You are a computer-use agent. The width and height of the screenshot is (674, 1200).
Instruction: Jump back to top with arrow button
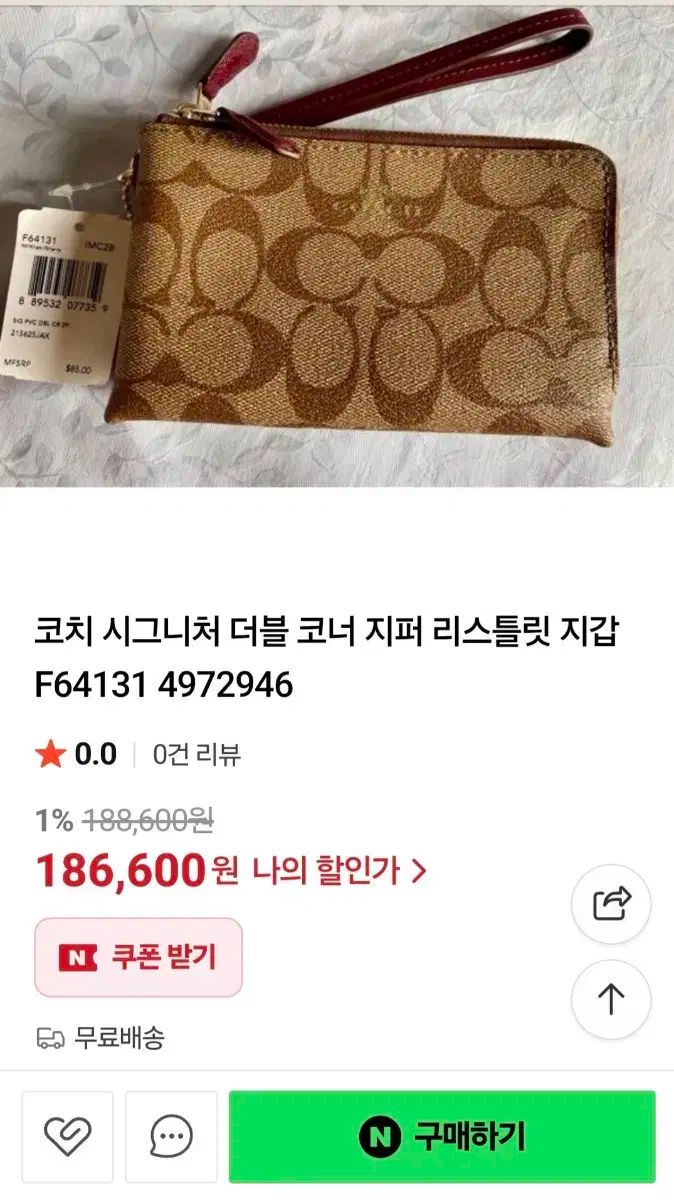[611, 999]
